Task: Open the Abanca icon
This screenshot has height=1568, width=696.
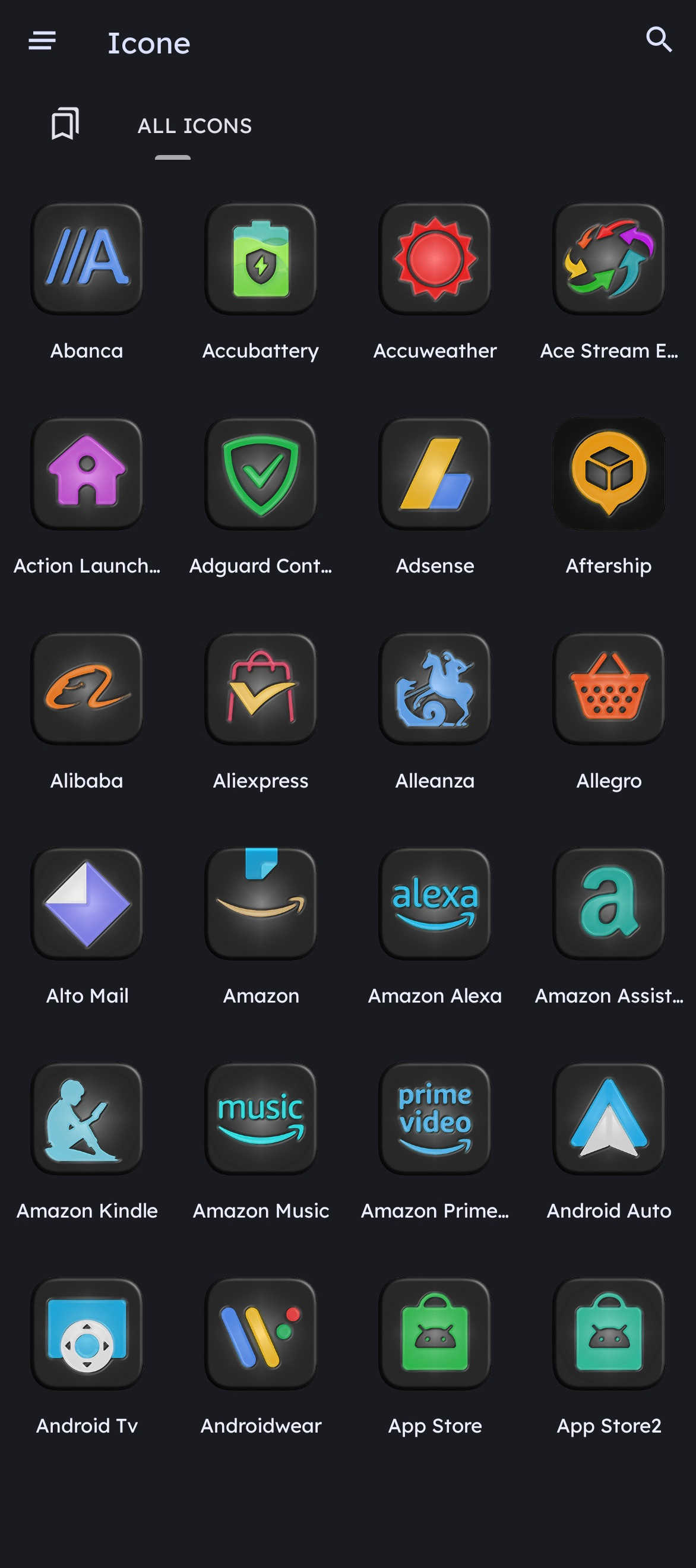Action: pos(87,259)
